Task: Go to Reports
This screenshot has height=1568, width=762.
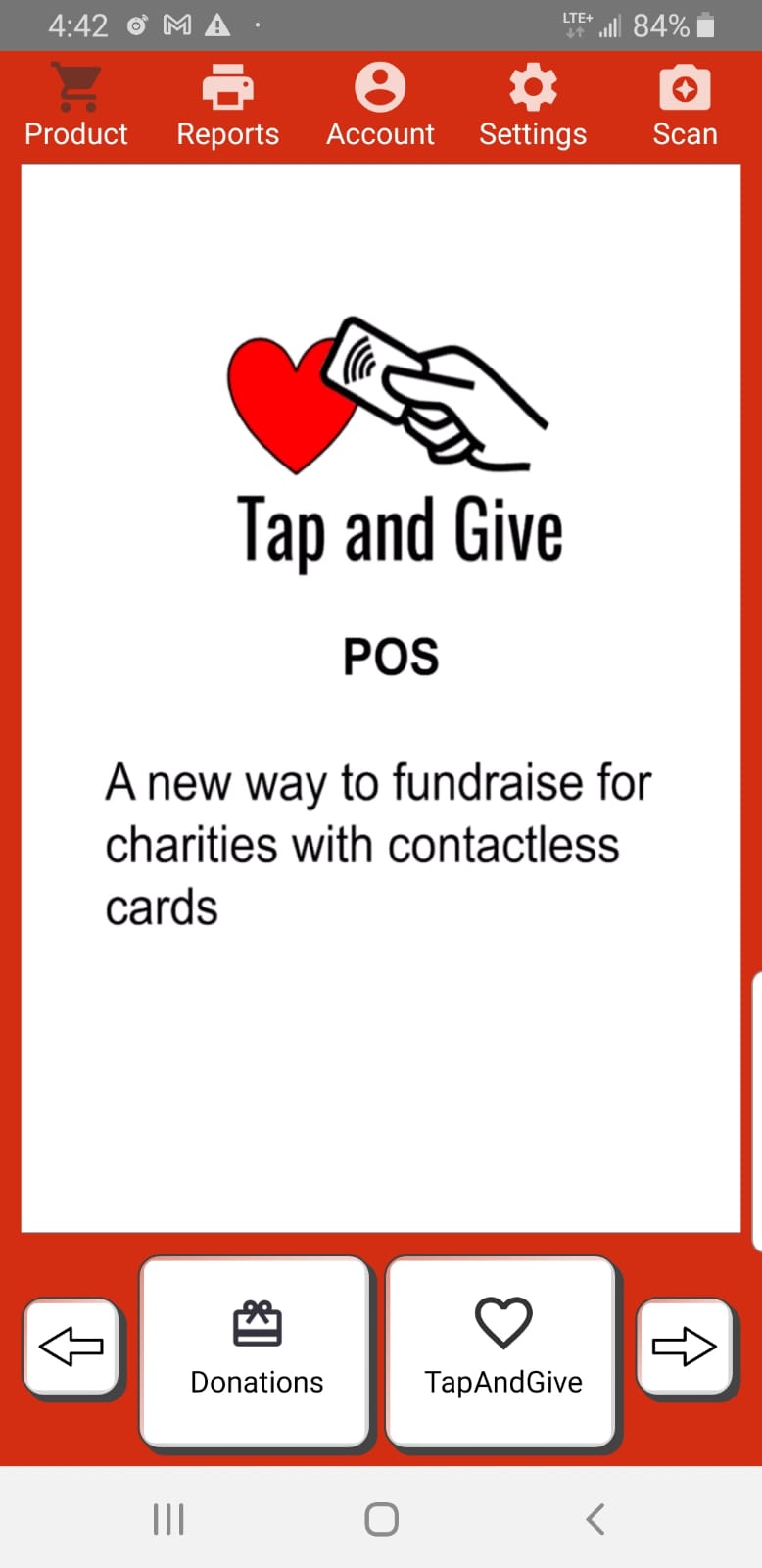Action: tap(227, 106)
